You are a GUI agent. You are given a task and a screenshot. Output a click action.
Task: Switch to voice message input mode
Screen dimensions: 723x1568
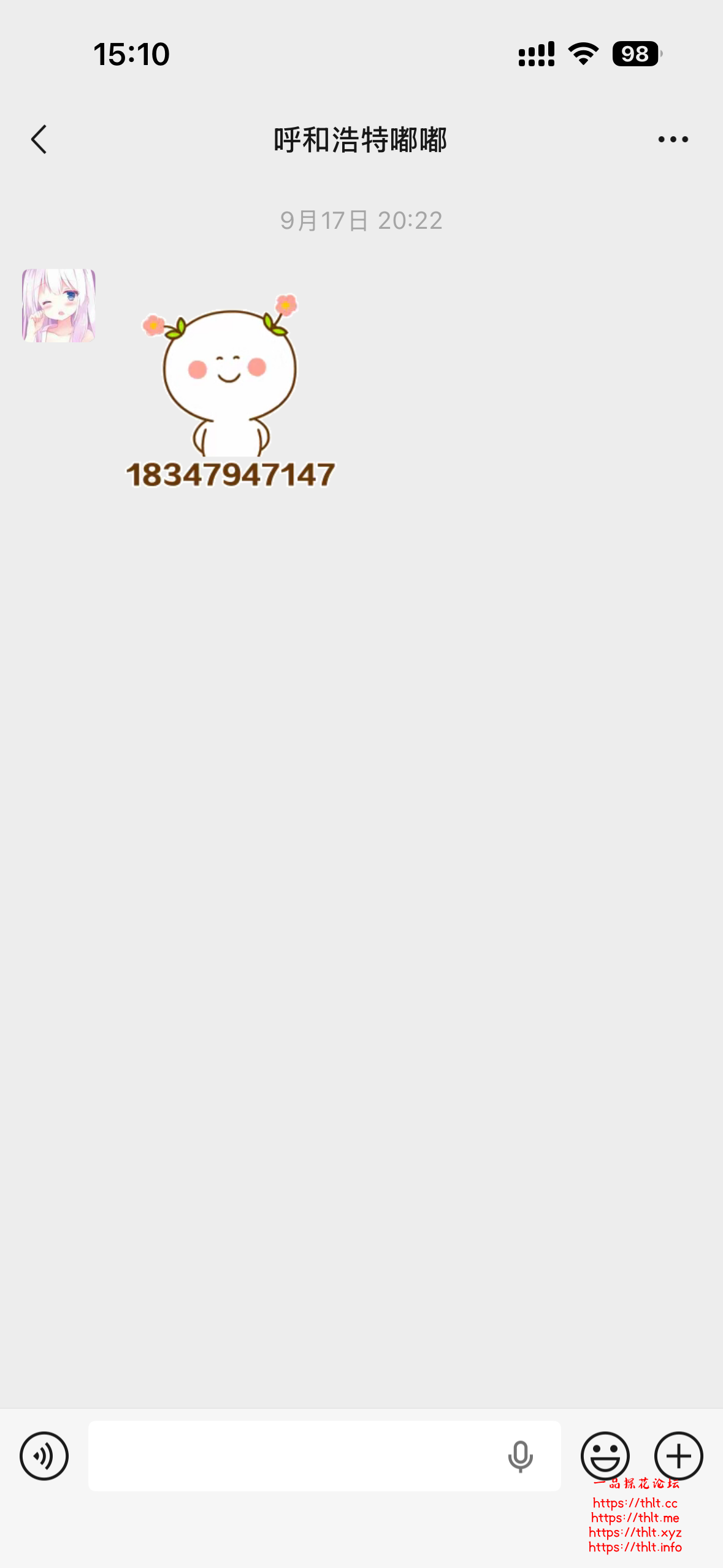point(44,1456)
